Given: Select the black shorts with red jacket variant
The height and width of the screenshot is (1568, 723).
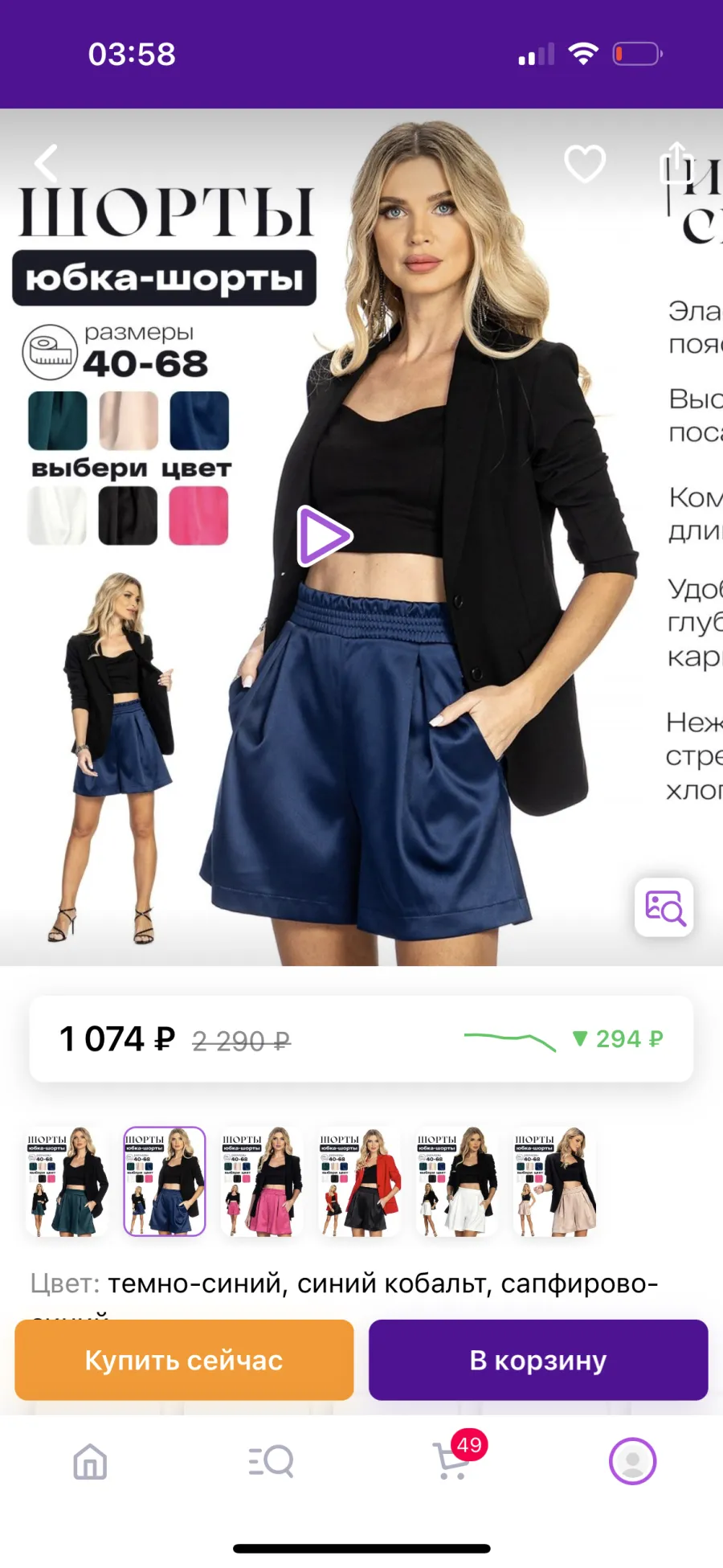Looking at the screenshot, I should 360,1181.
